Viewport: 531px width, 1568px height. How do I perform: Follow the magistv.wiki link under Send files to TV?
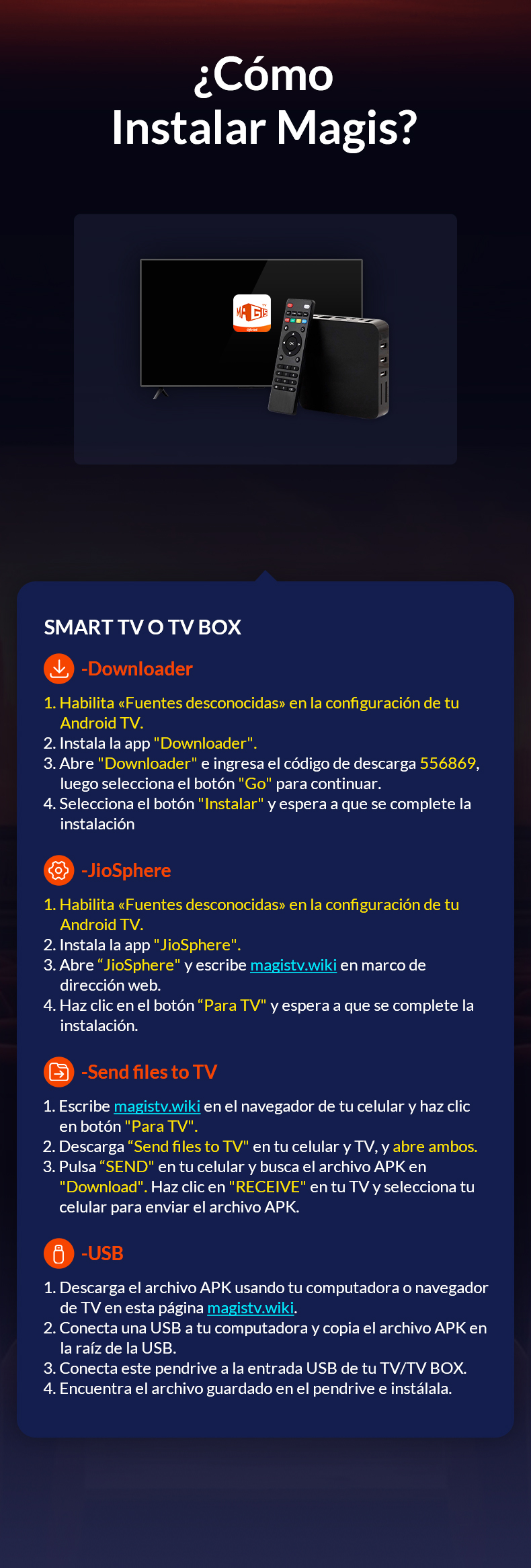[157, 1106]
